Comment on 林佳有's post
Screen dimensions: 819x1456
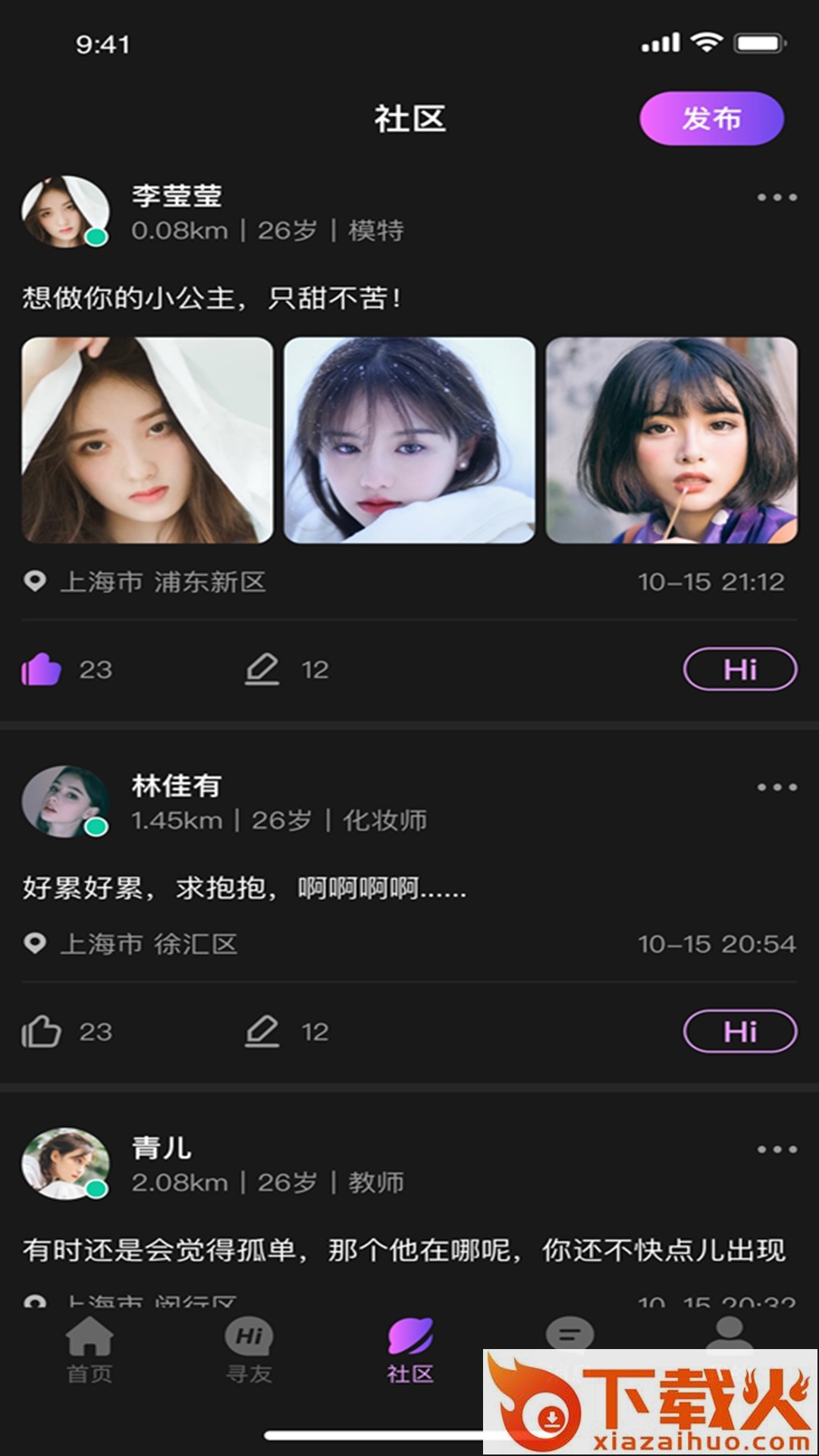pos(262,1031)
